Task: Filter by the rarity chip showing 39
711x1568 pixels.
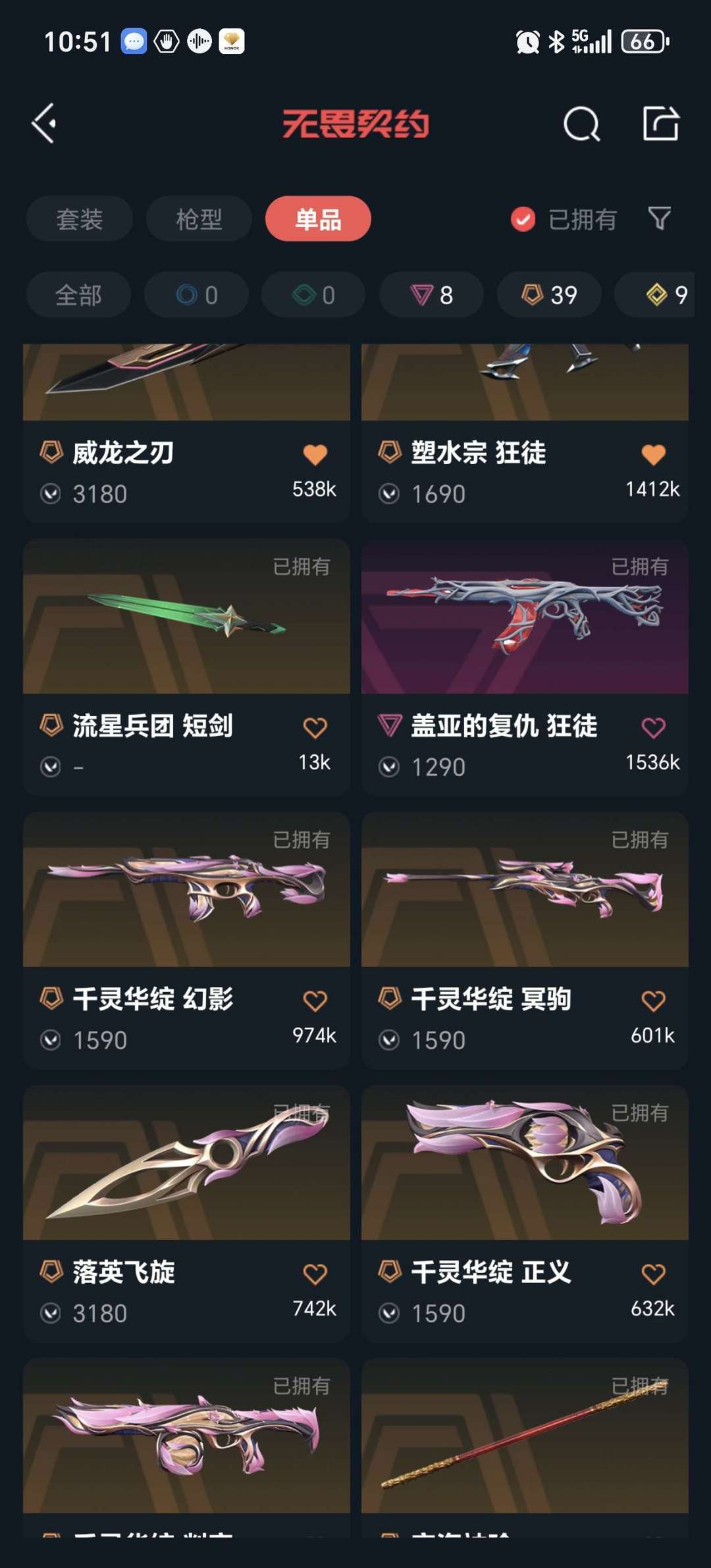Action: click(549, 294)
